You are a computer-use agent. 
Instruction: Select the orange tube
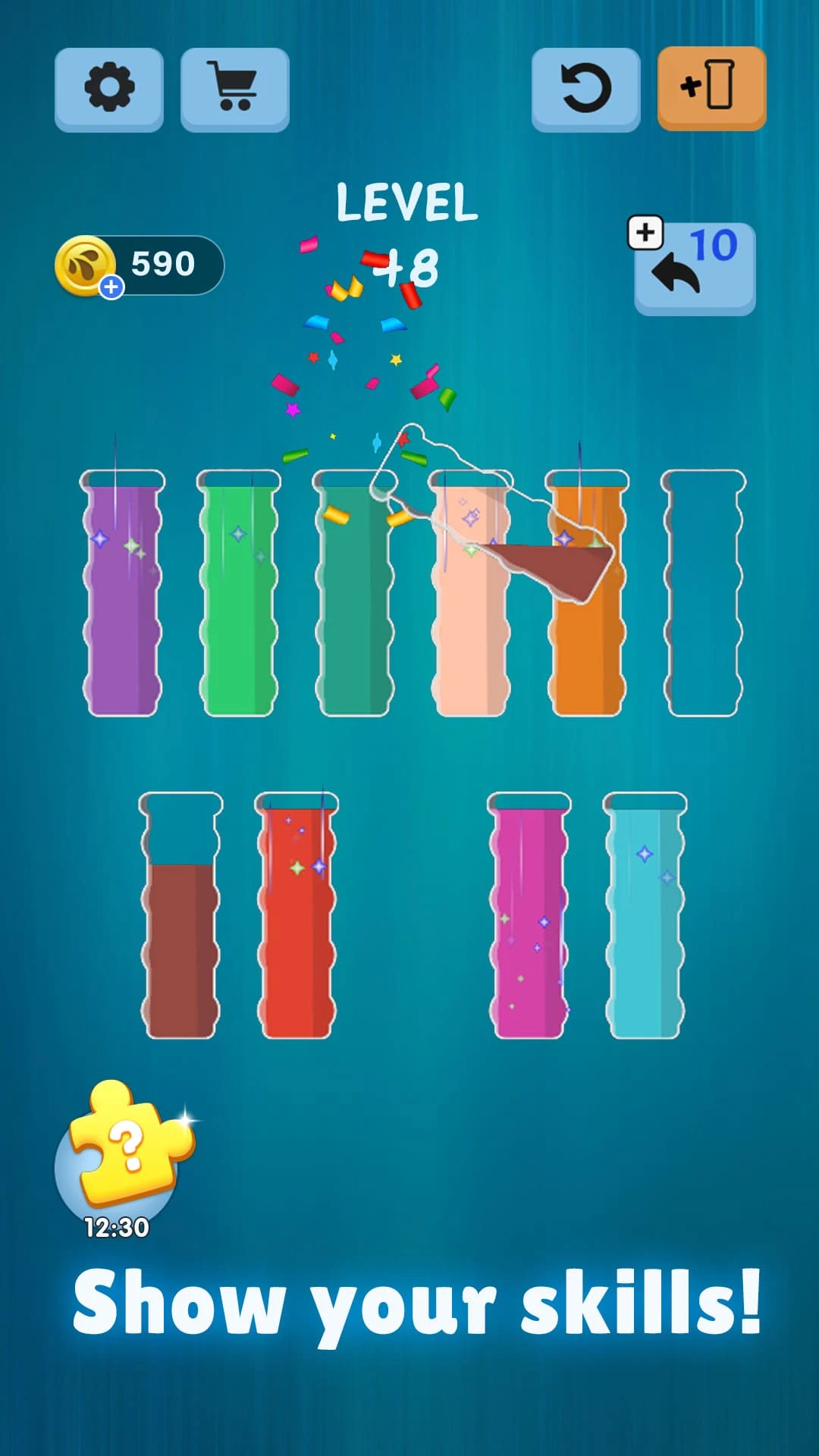click(x=588, y=593)
